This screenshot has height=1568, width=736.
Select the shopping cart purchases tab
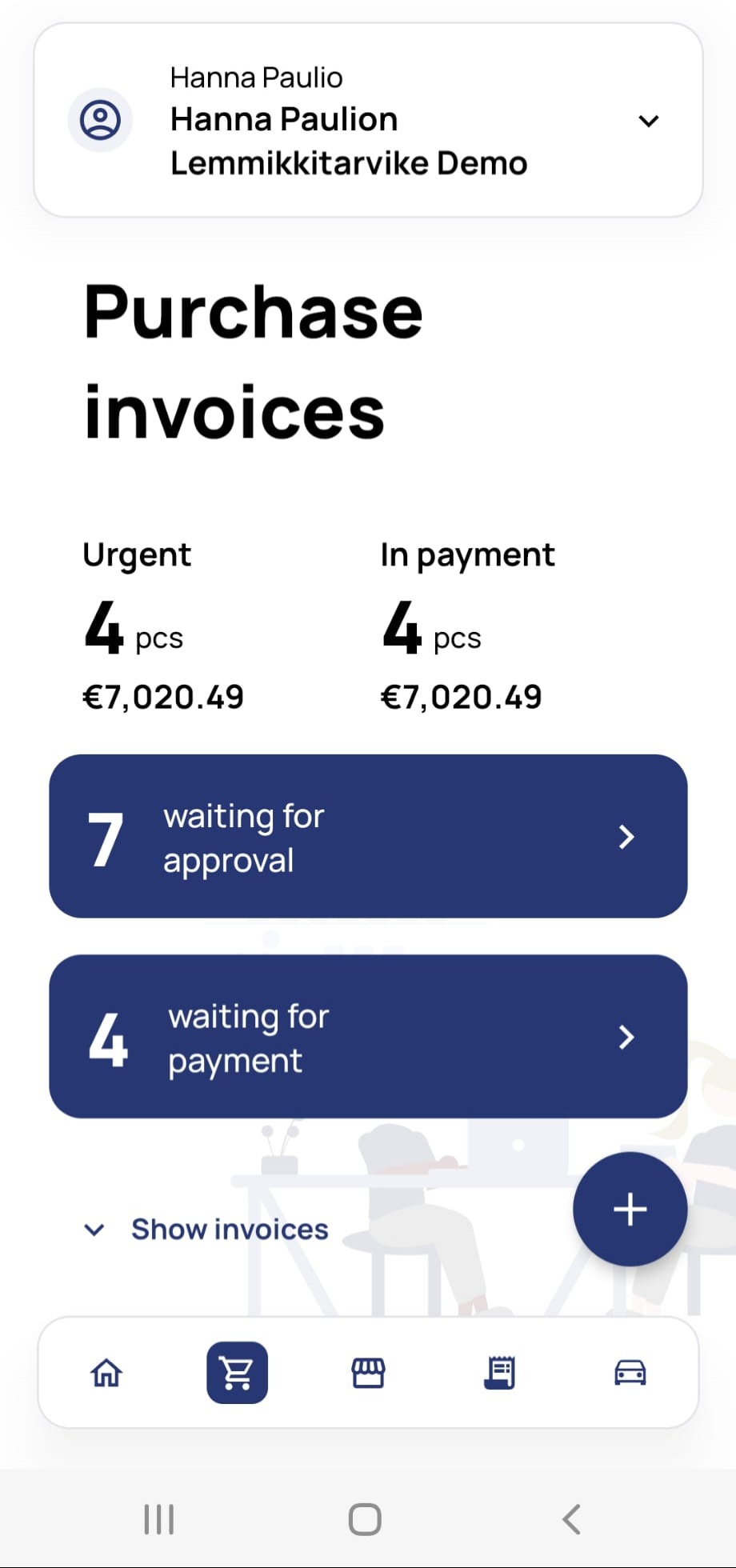[237, 1373]
